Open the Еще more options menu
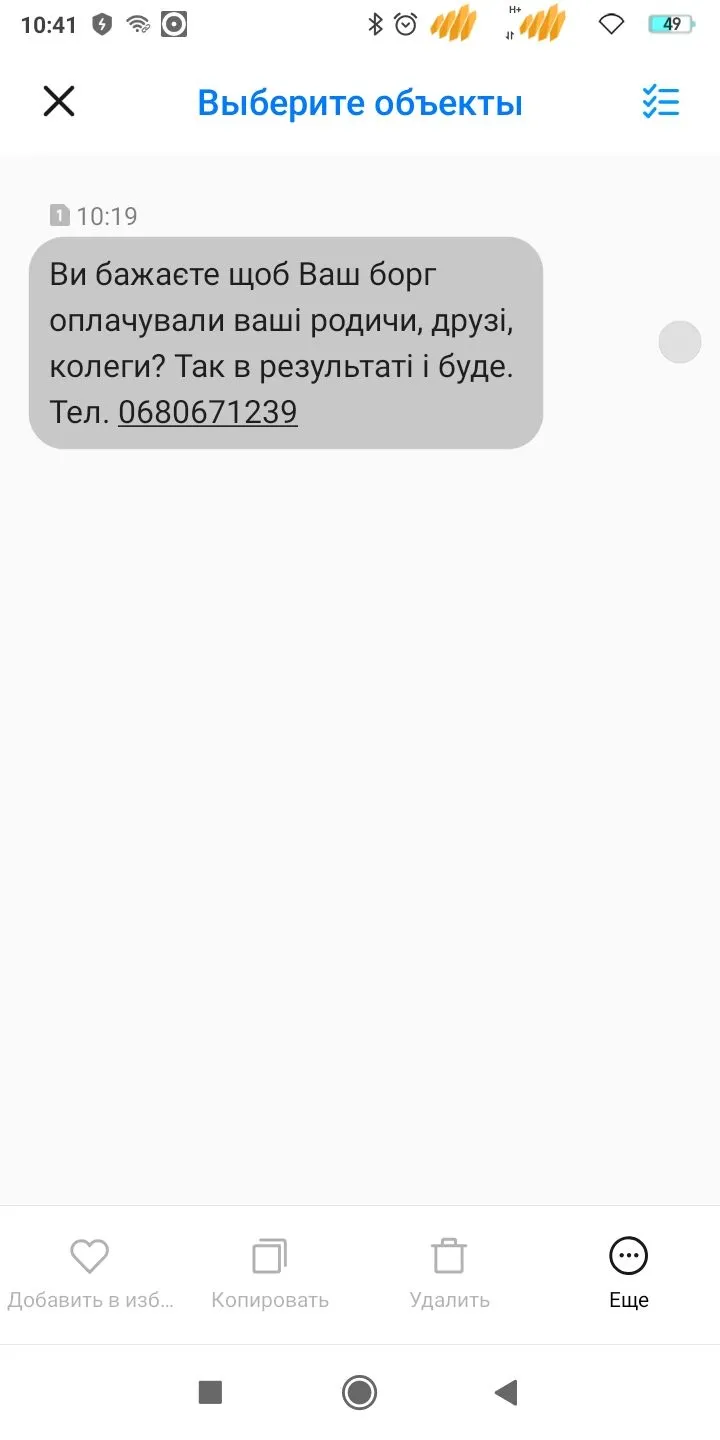Viewport: 720px width, 1440px height. 629,1270
